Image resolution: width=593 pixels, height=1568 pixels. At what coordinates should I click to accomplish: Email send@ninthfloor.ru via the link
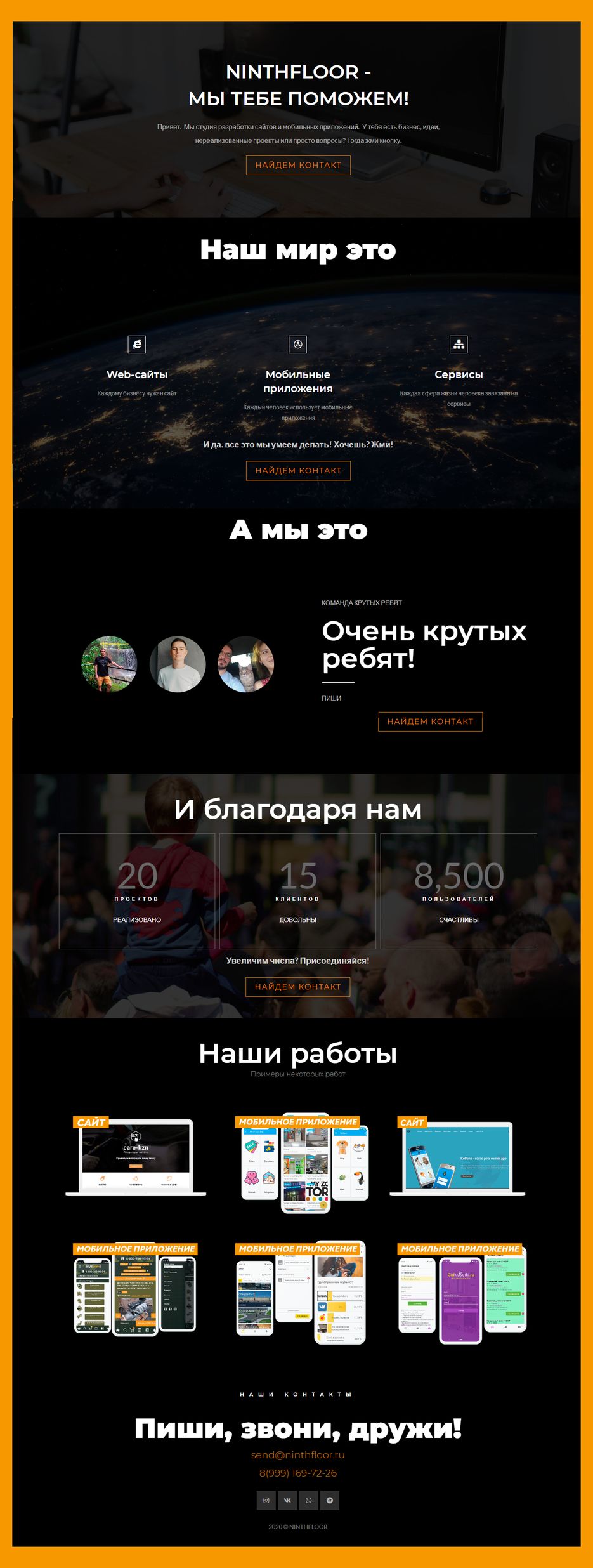pos(297,1454)
